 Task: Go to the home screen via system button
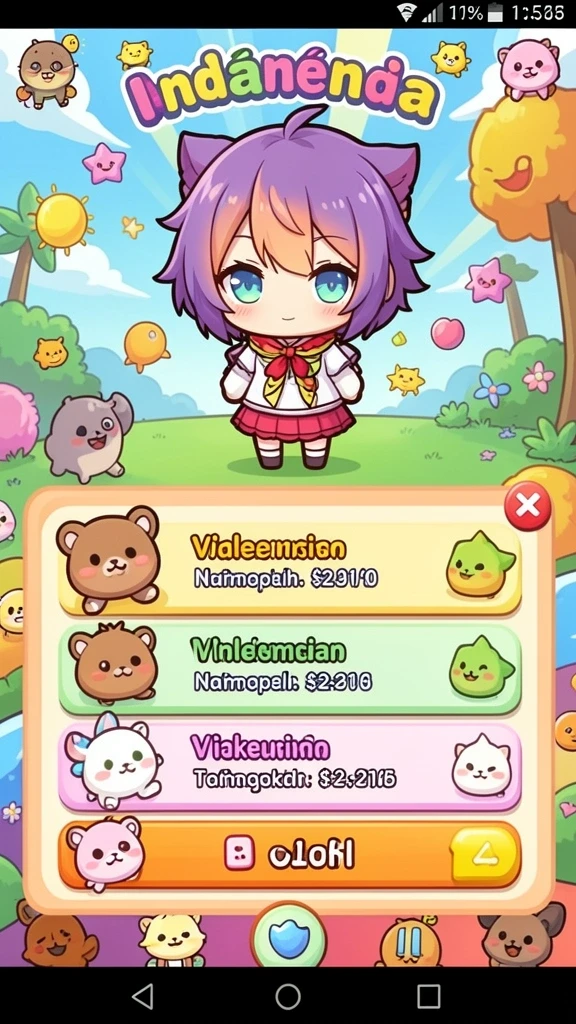[288, 996]
